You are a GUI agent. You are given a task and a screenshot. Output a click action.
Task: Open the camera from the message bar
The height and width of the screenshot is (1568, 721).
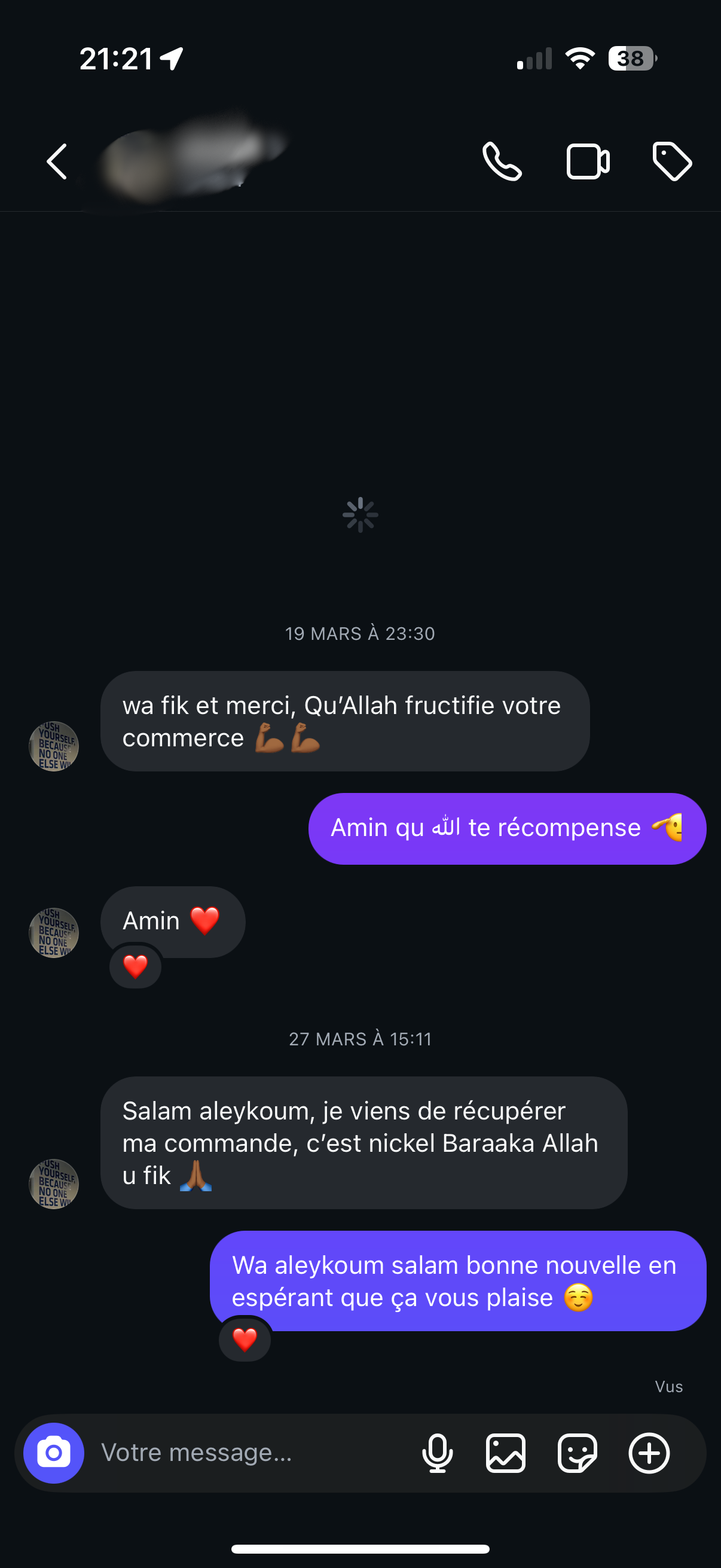point(54,1453)
